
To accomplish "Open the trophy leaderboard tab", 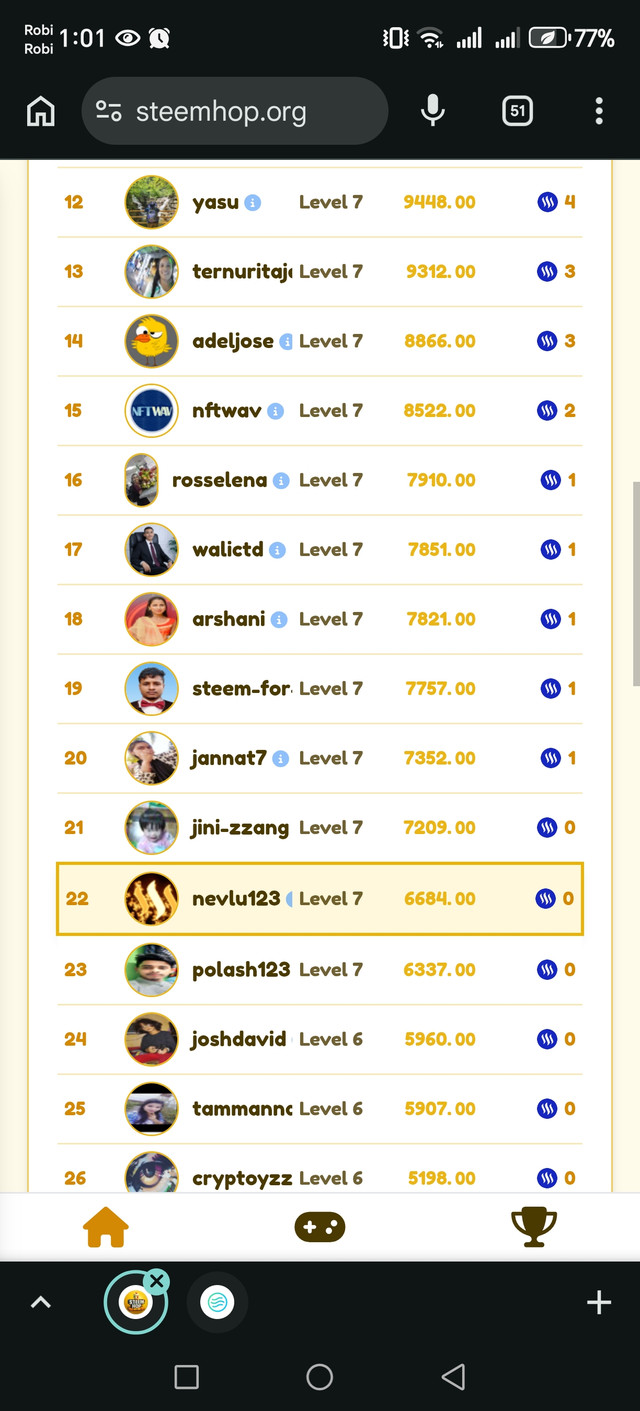I will 533,1227.
